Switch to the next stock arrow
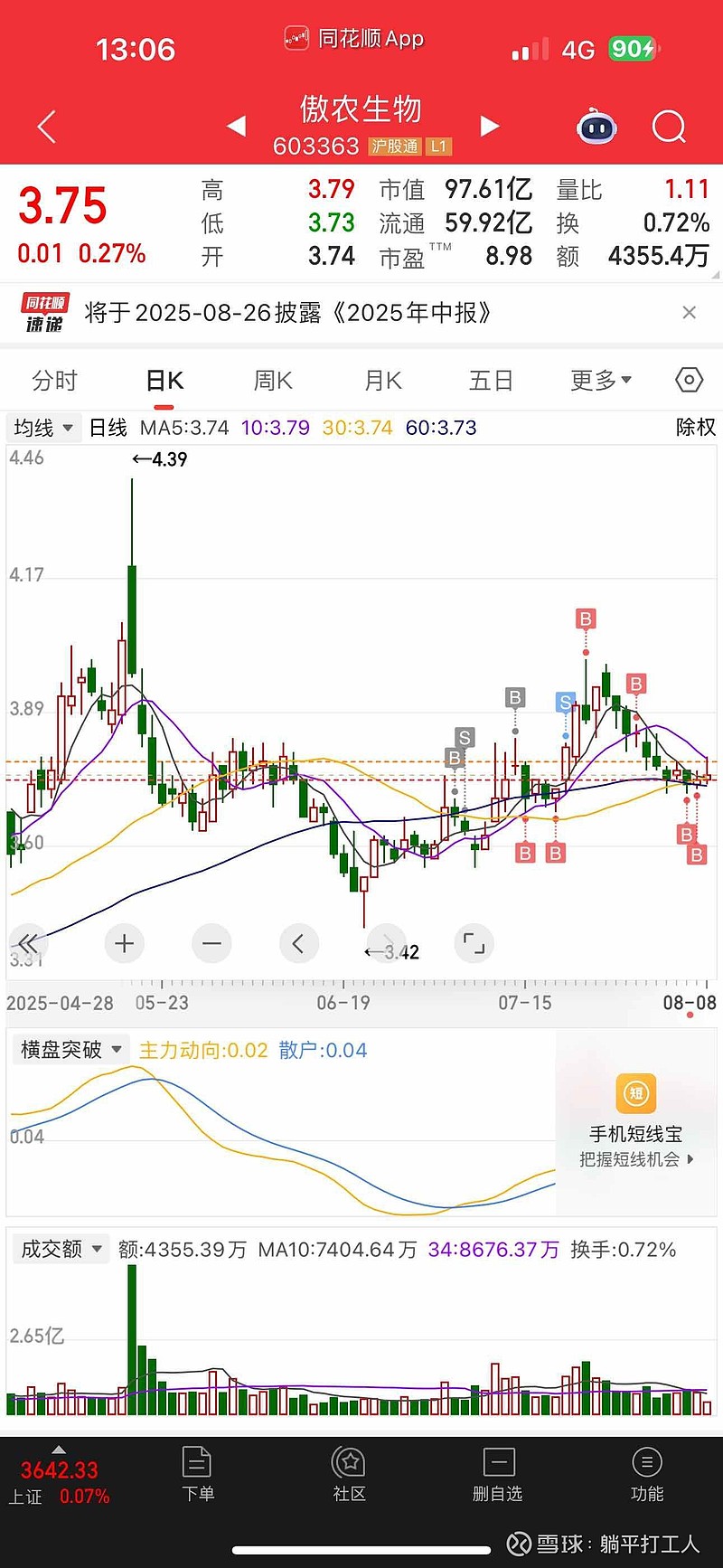723x1568 pixels. click(x=489, y=126)
